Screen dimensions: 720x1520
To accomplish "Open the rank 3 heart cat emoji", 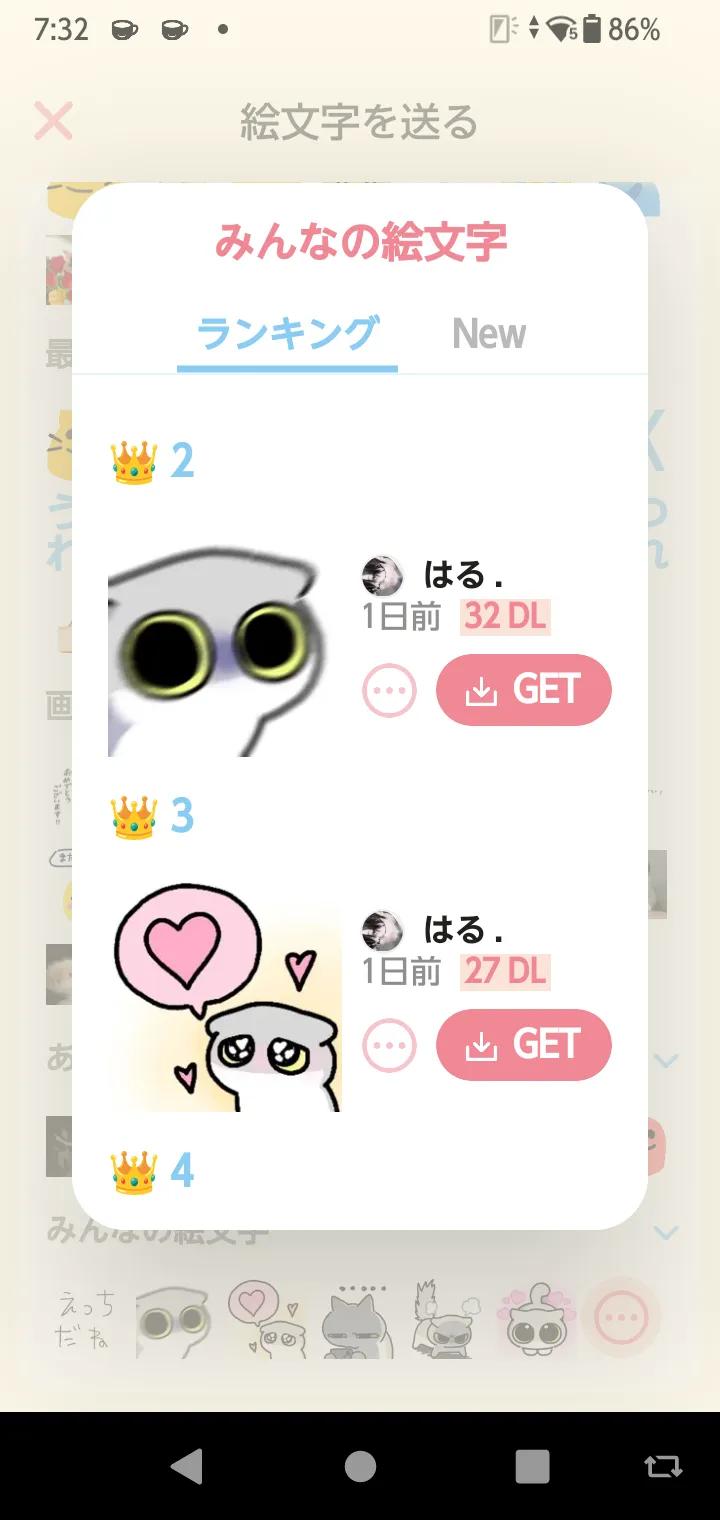I will coord(225,998).
